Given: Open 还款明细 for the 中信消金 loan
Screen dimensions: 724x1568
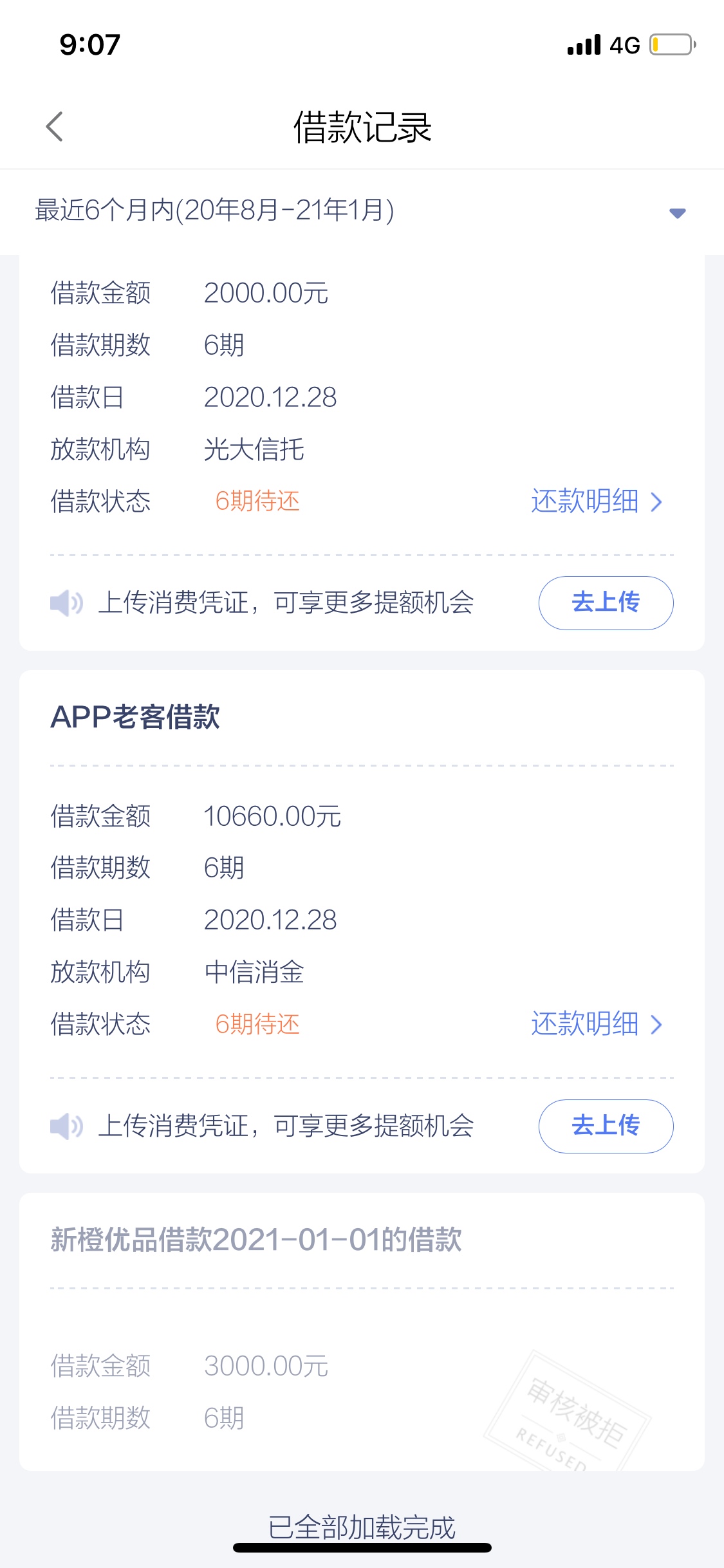Looking at the screenshot, I should click(x=597, y=1023).
